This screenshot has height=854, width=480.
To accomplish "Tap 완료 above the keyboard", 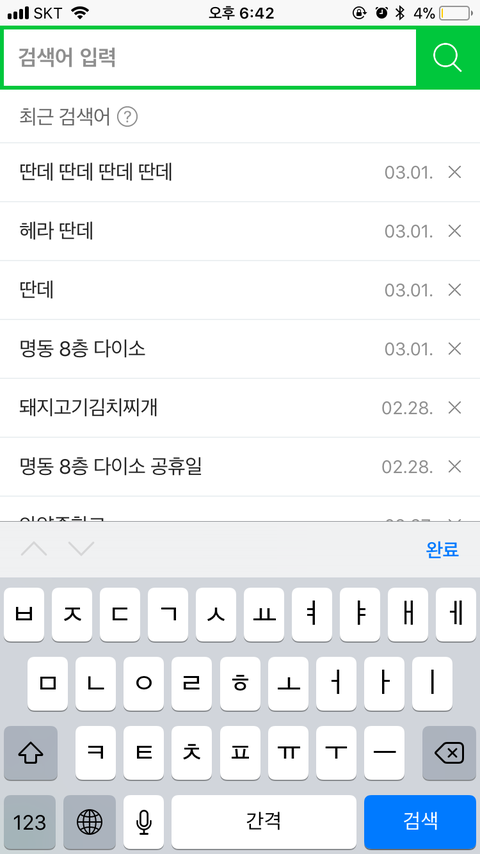I will coord(442,550).
